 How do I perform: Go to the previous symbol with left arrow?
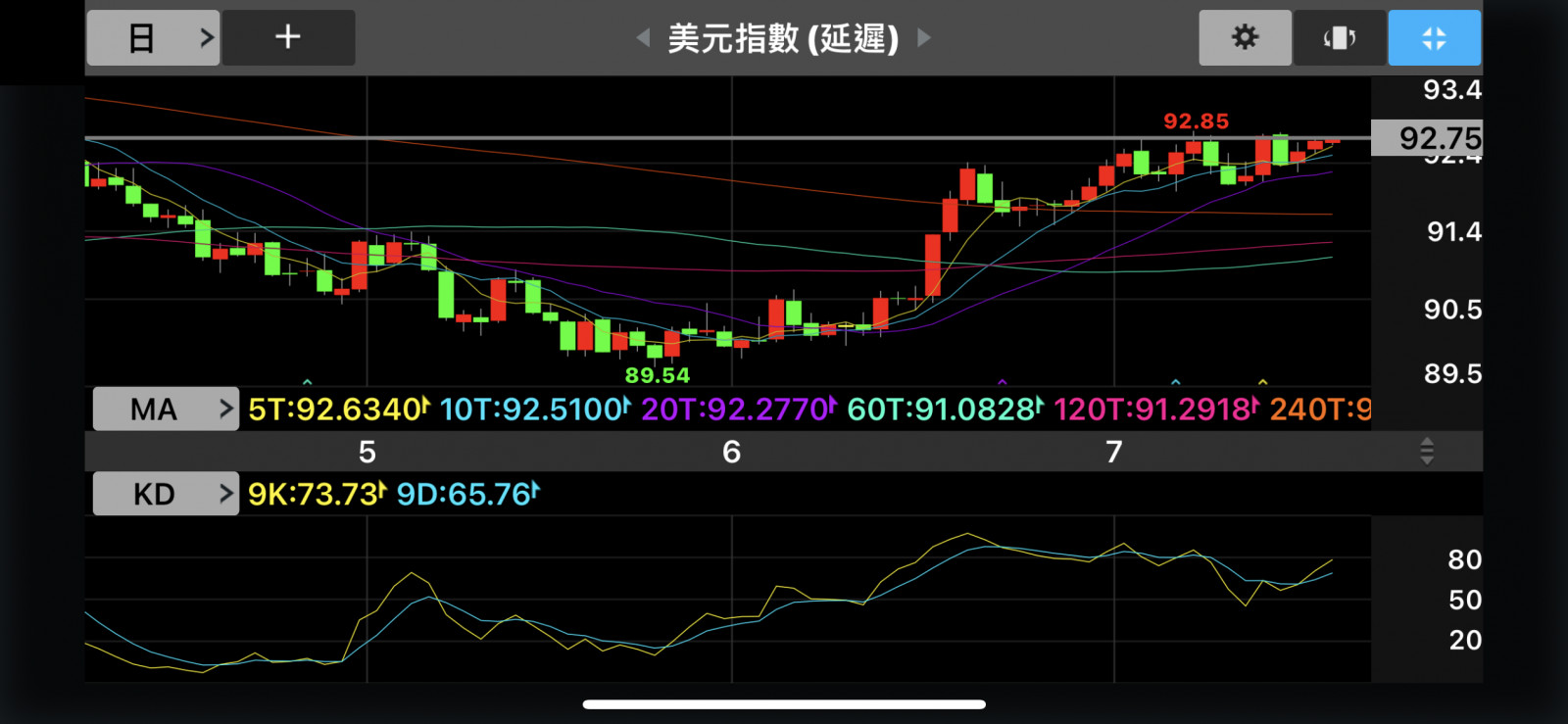click(x=643, y=38)
